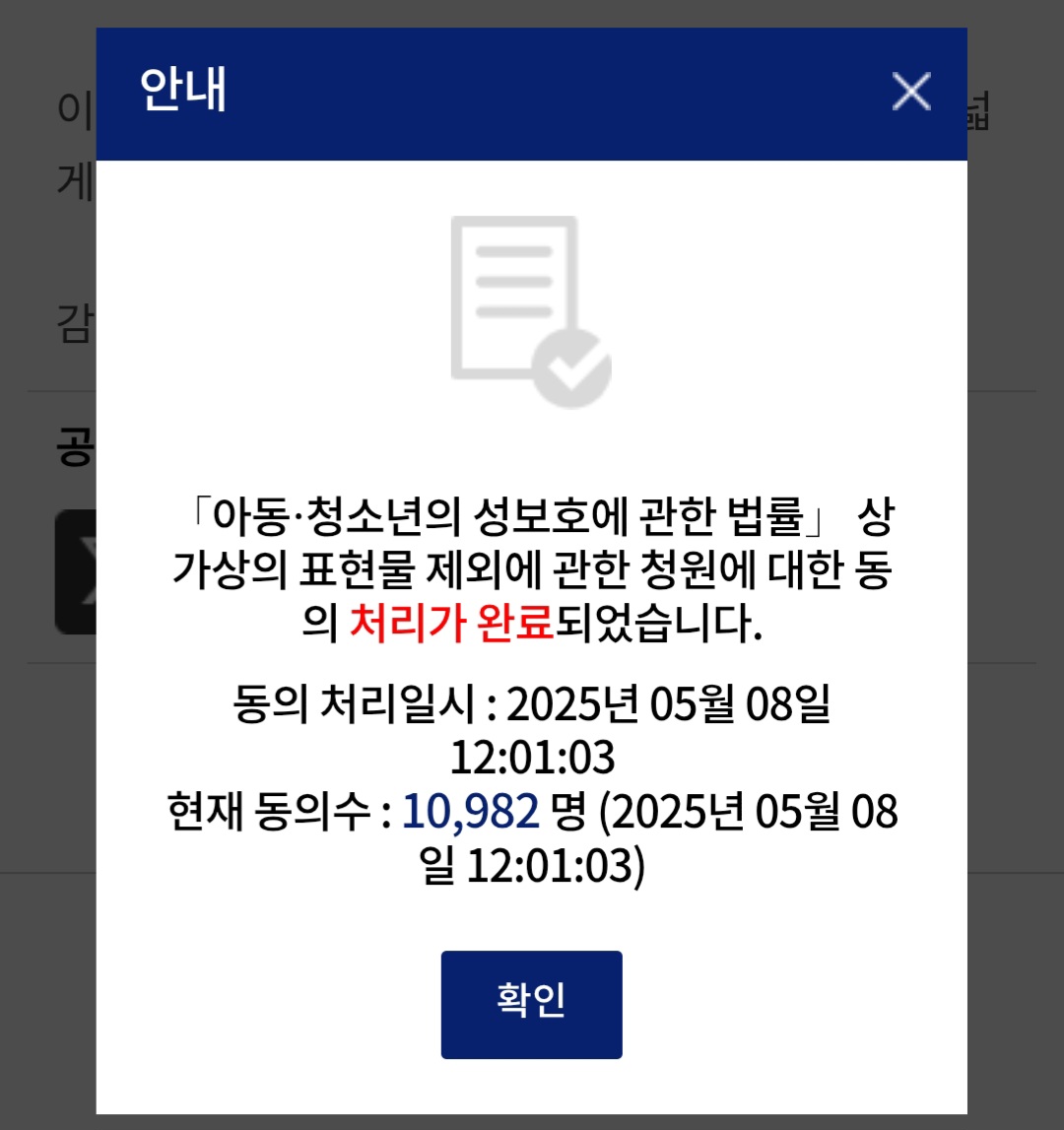
Task: Confirm with the 확인 button
Action: tap(531, 1004)
